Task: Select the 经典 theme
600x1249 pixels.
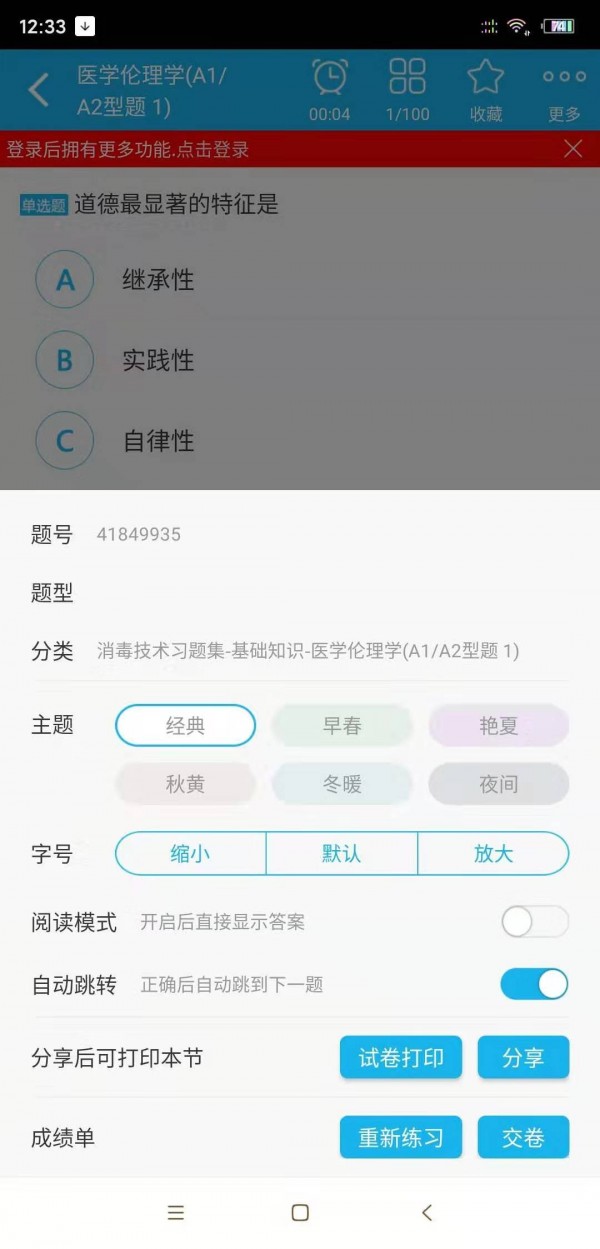Action: tap(186, 726)
